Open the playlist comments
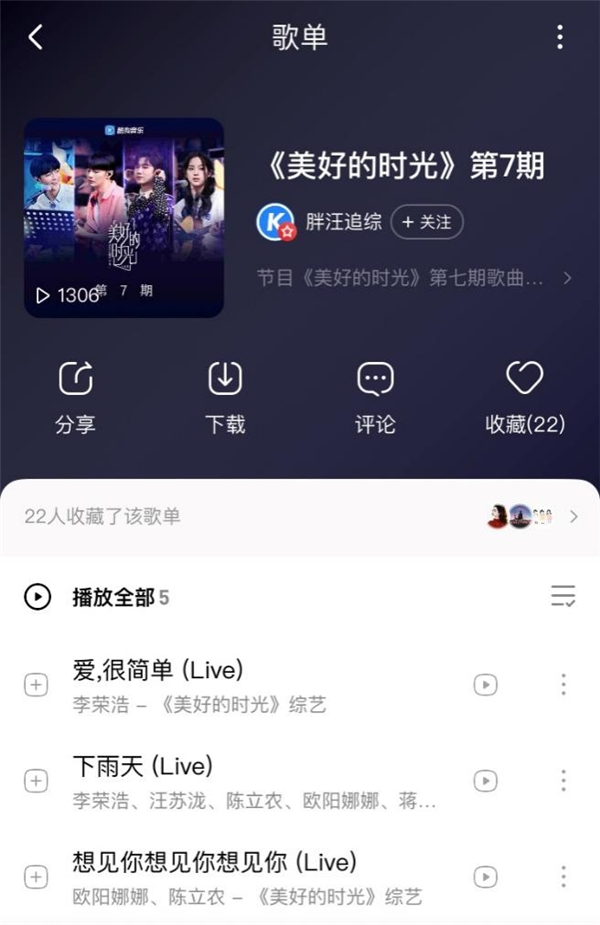The image size is (600, 925). 375,396
